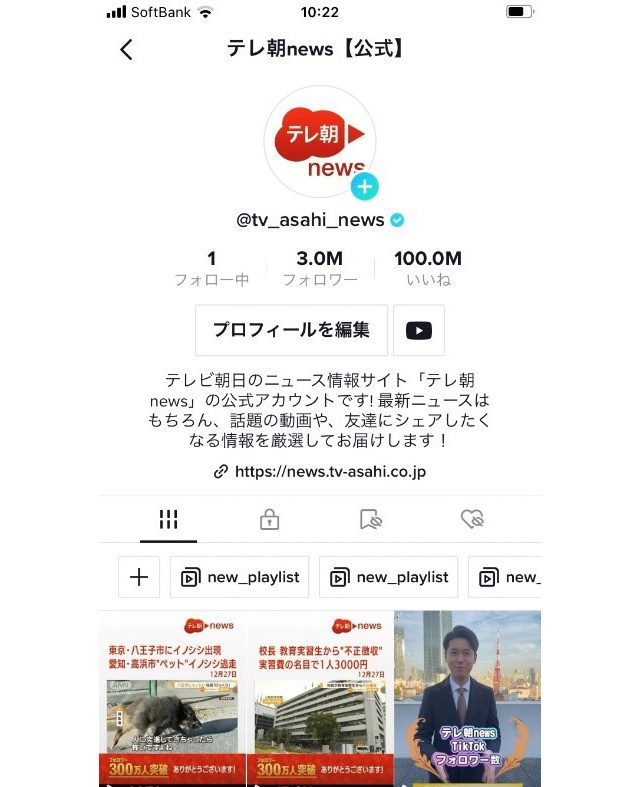View the フォロー中 following list
This screenshot has height=787, width=640.
[x=212, y=268]
